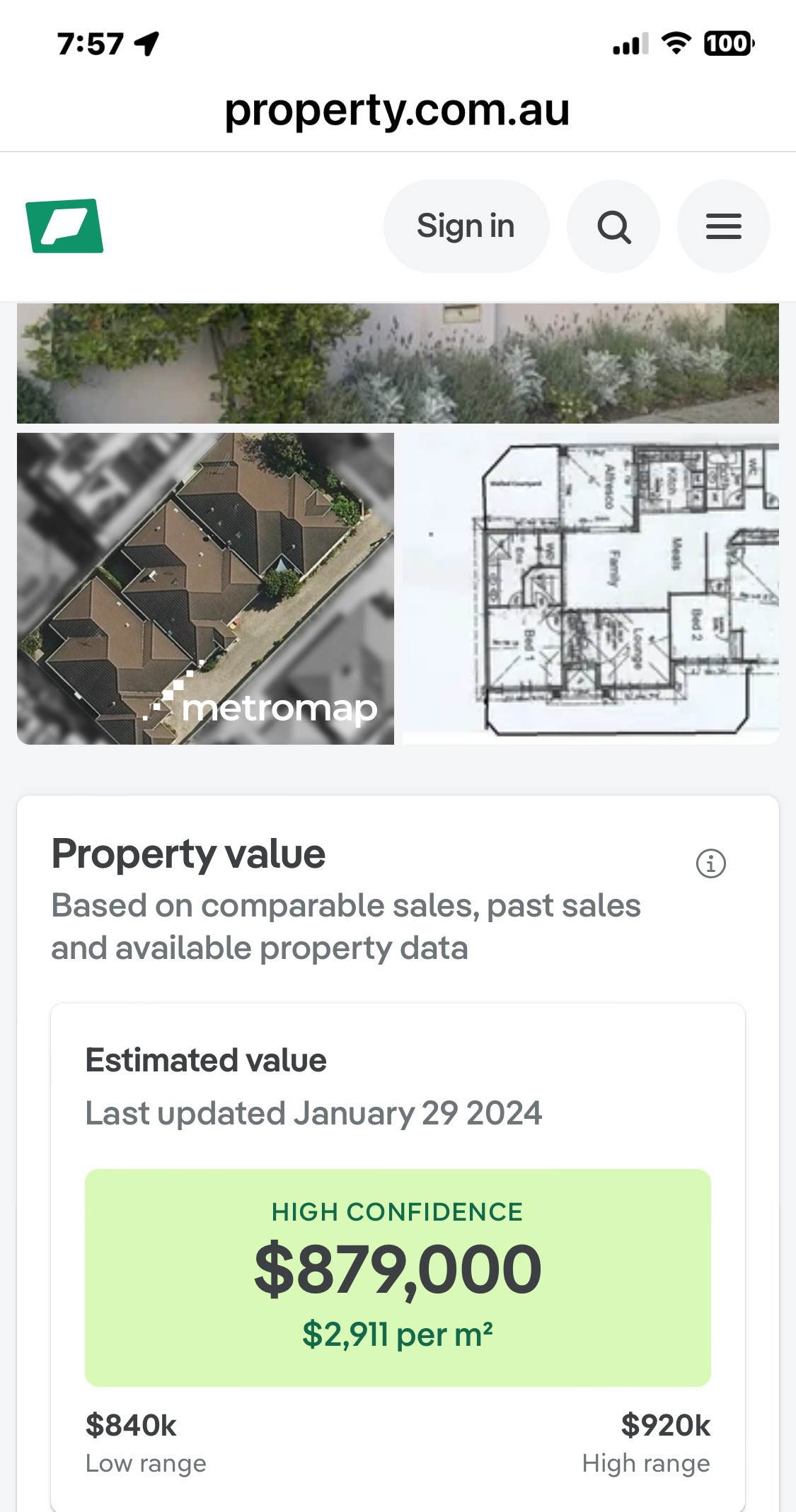Open the metromap aerial photo
Viewport: 796px width, 1512px height.
[205, 588]
